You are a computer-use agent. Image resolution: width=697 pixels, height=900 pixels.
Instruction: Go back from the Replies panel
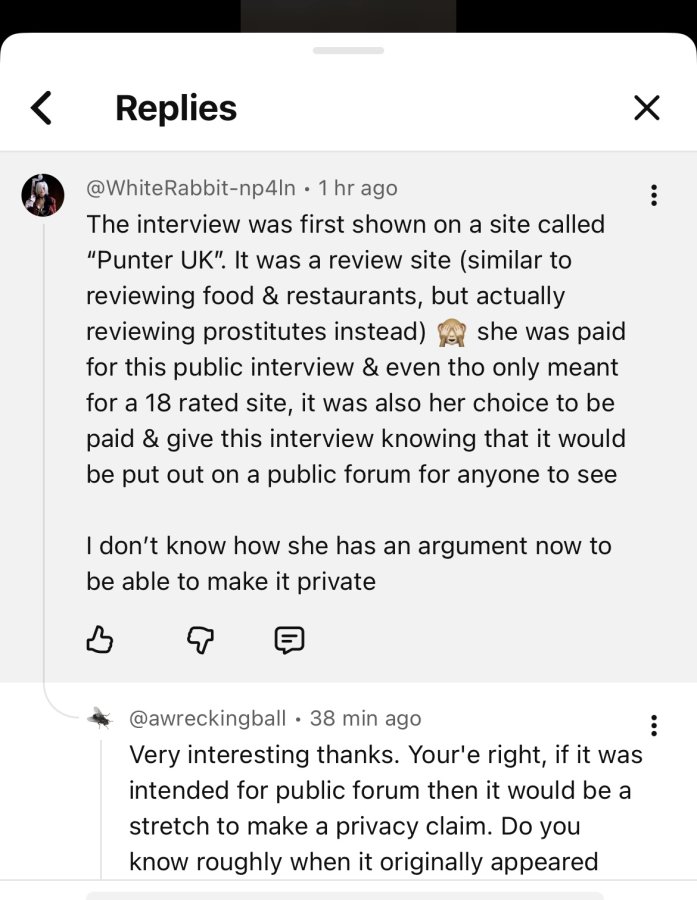(x=41, y=108)
